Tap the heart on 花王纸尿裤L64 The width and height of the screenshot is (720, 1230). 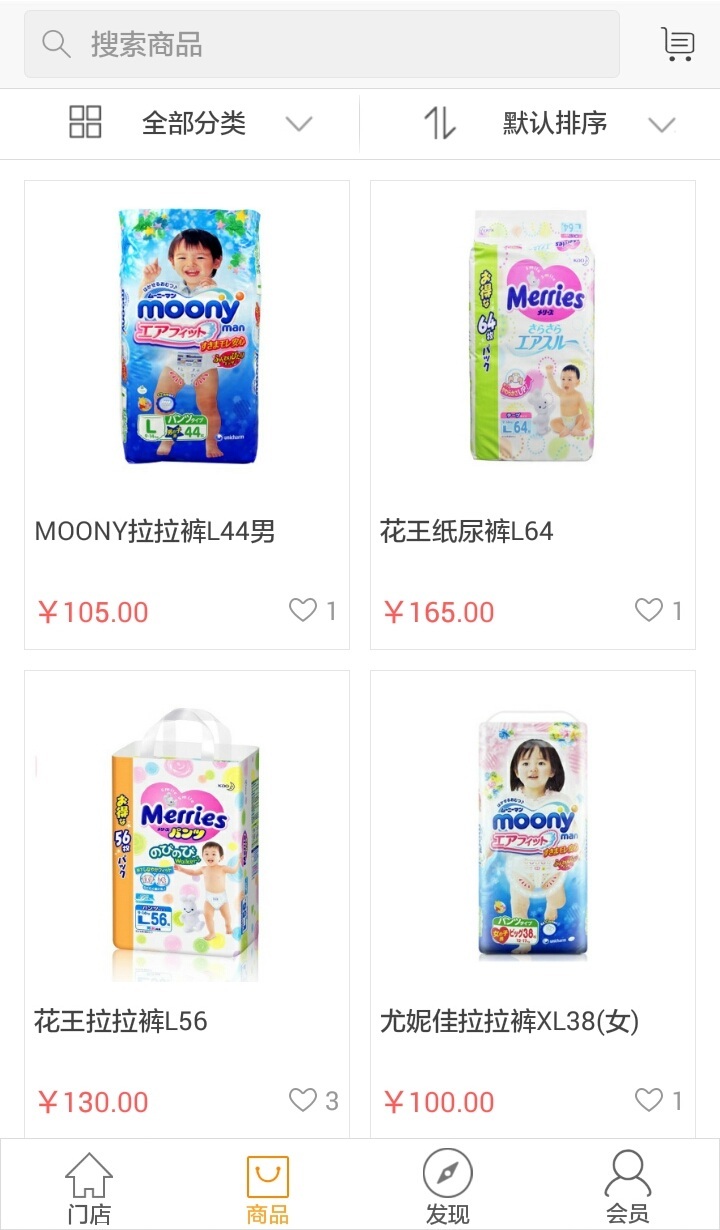coord(649,610)
